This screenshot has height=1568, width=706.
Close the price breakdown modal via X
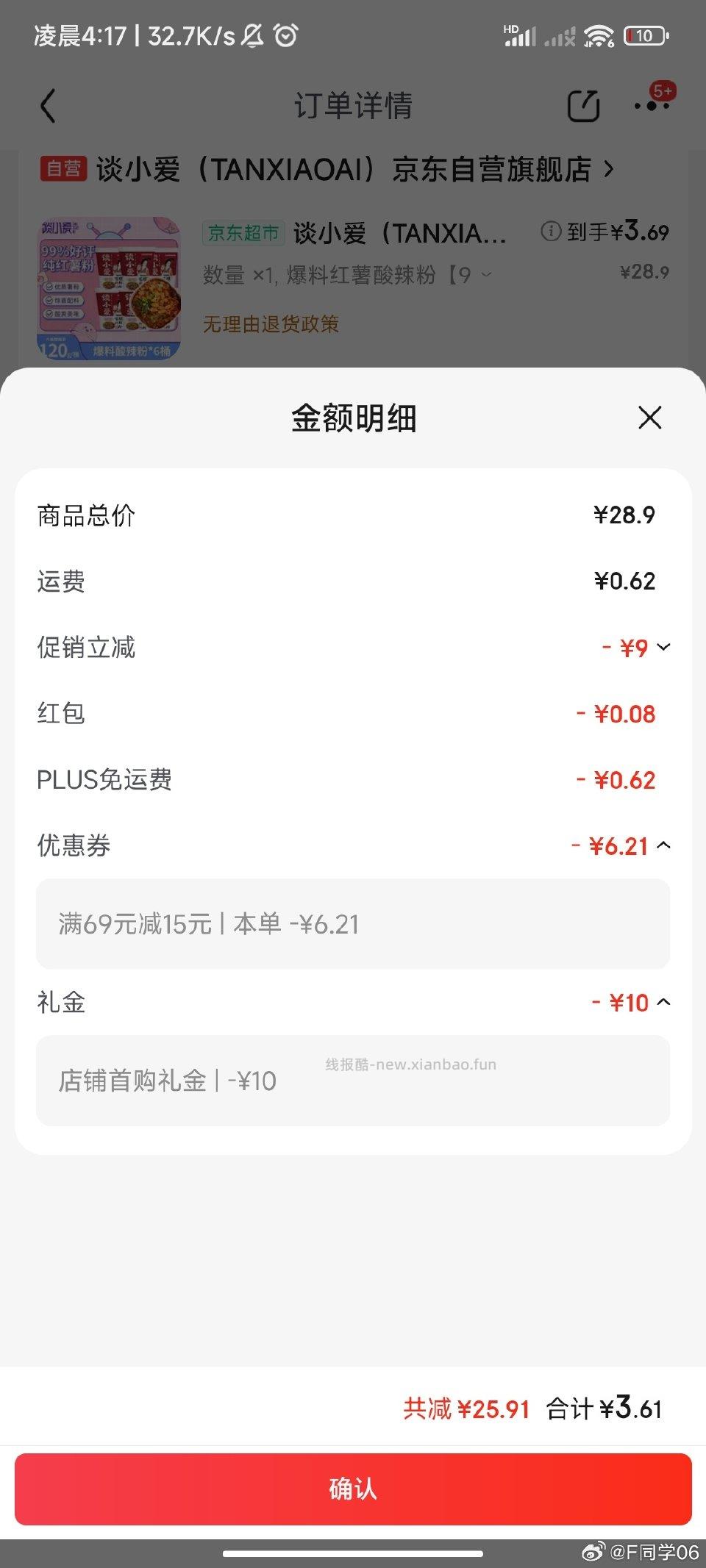click(x=649, y=418)
